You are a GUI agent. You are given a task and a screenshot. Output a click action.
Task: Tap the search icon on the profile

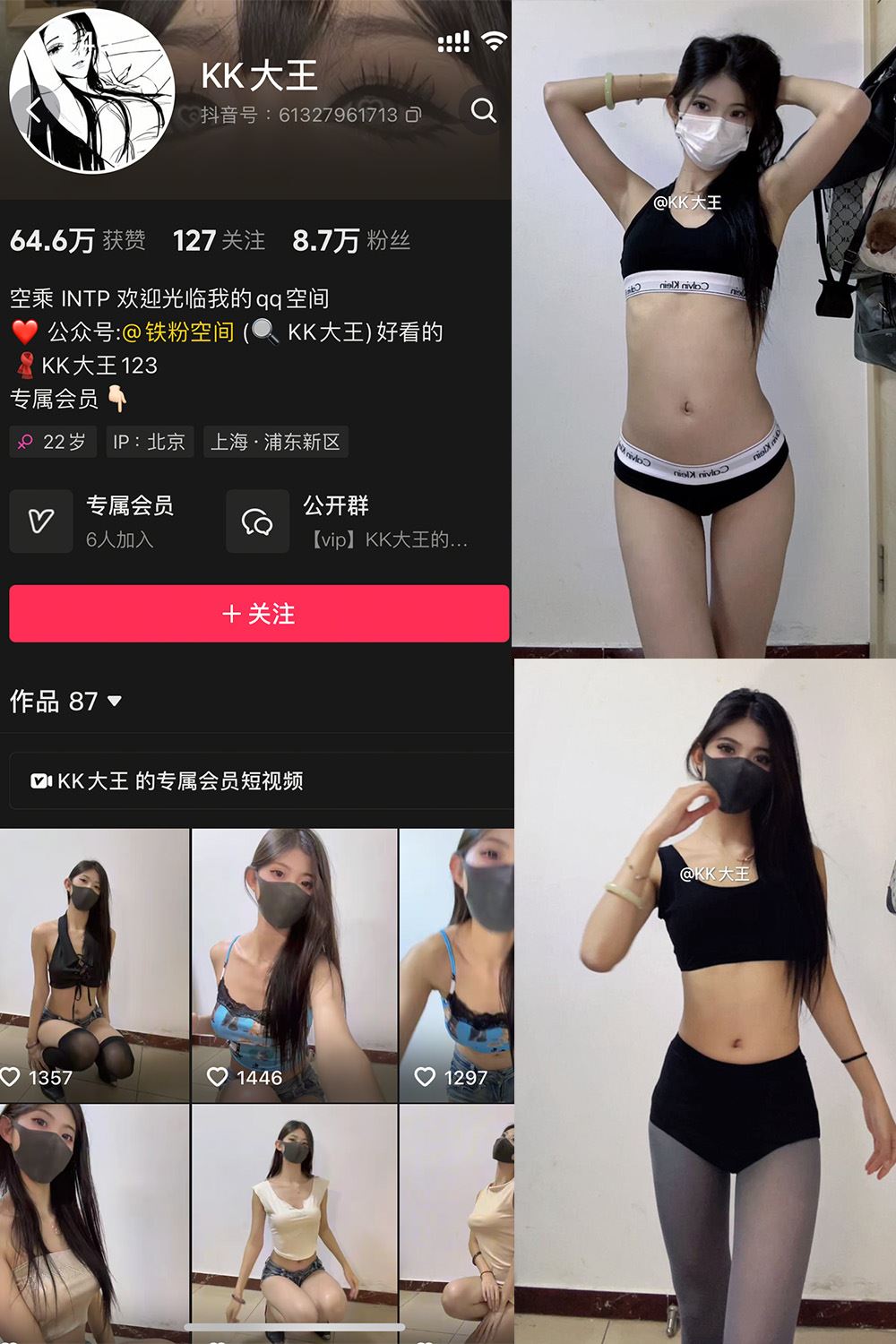[482, 110]
